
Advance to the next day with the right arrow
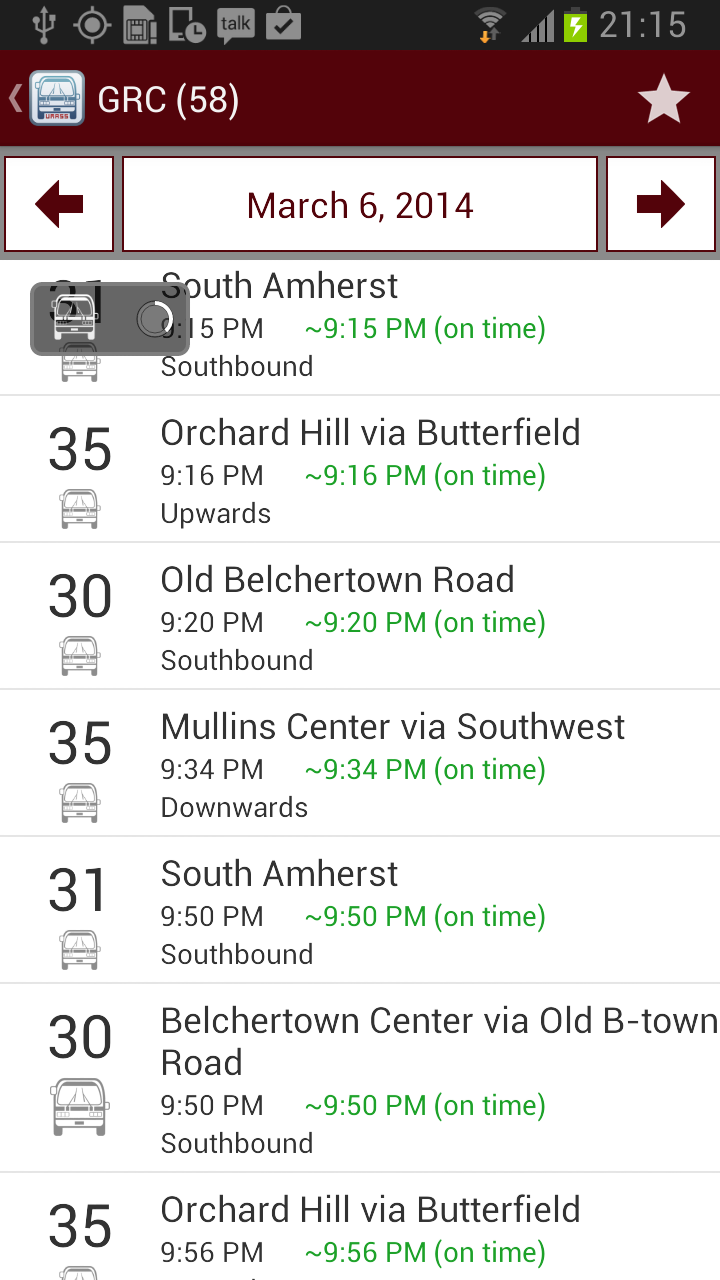661,203
